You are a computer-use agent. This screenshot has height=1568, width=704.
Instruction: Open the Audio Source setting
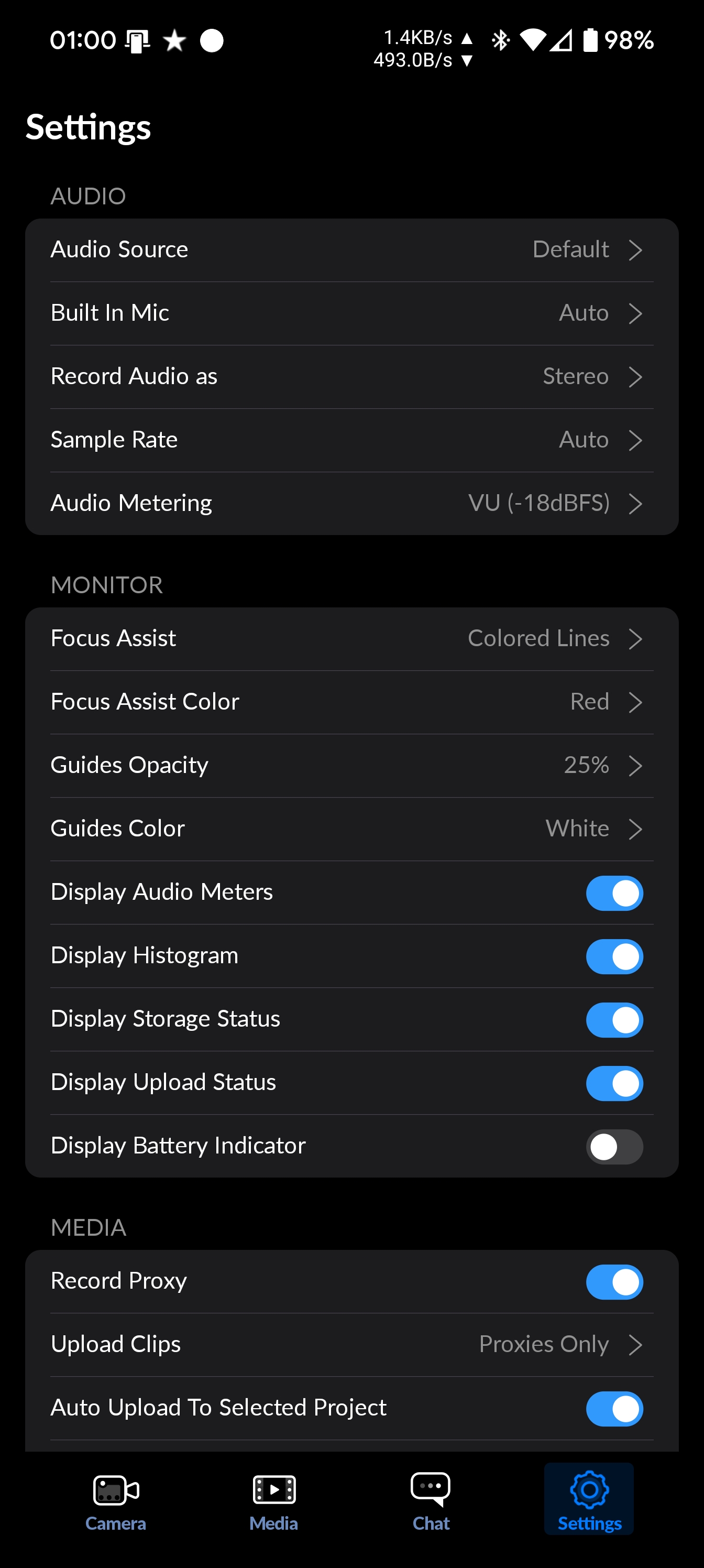point(351,249)
